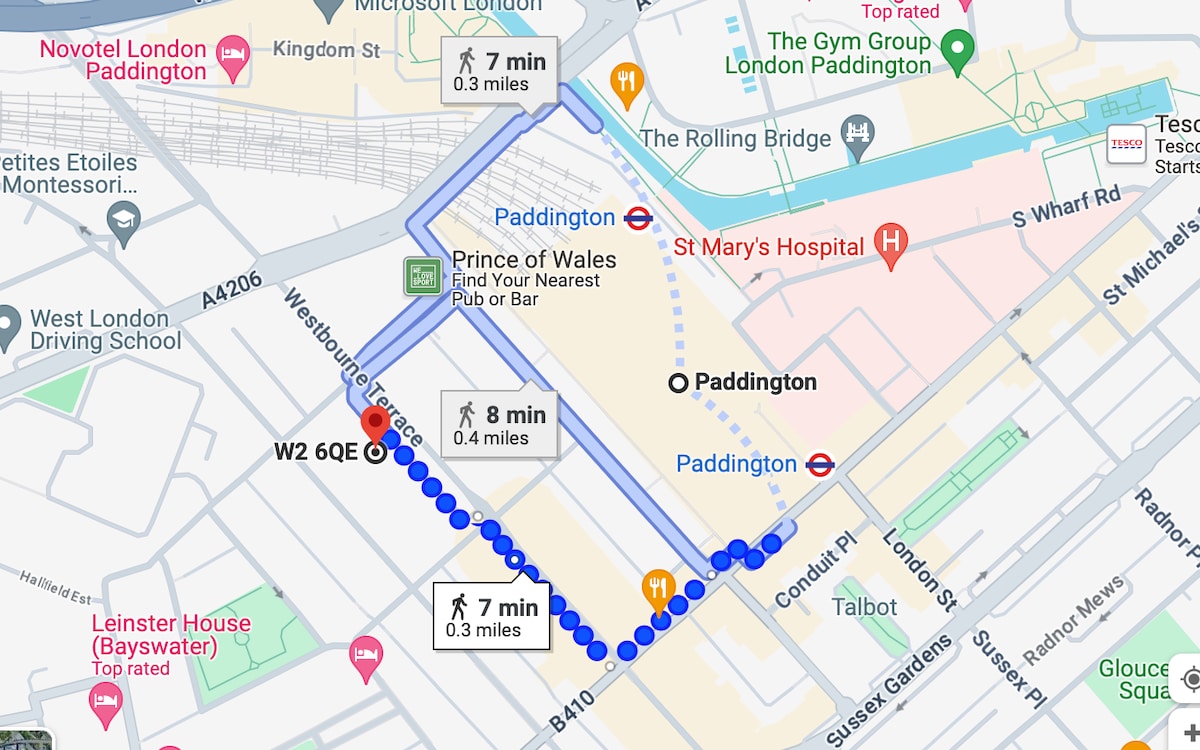Select the 8 min walking route label
This screenshot has height=750, width=1200.
click(499, 424)
